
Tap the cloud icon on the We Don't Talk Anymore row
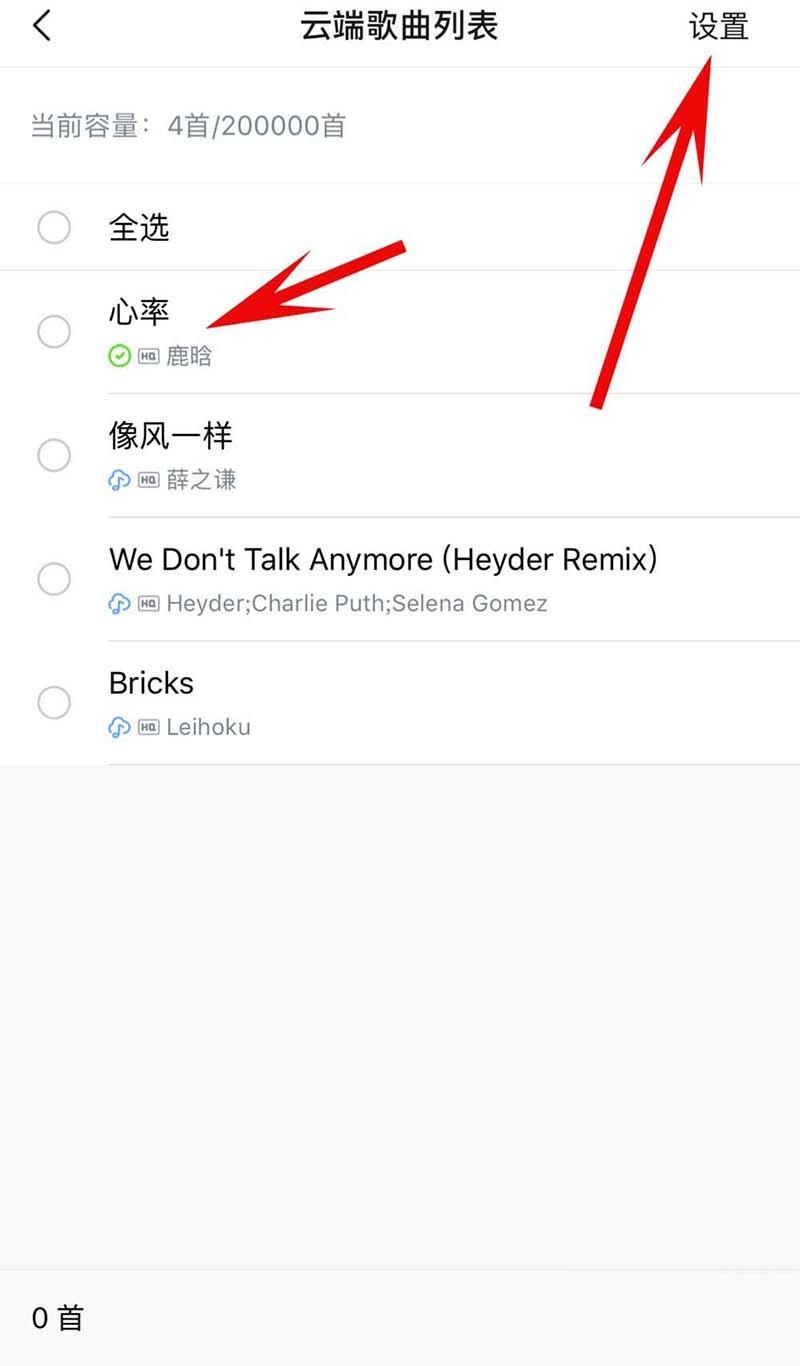click(119, 603)
